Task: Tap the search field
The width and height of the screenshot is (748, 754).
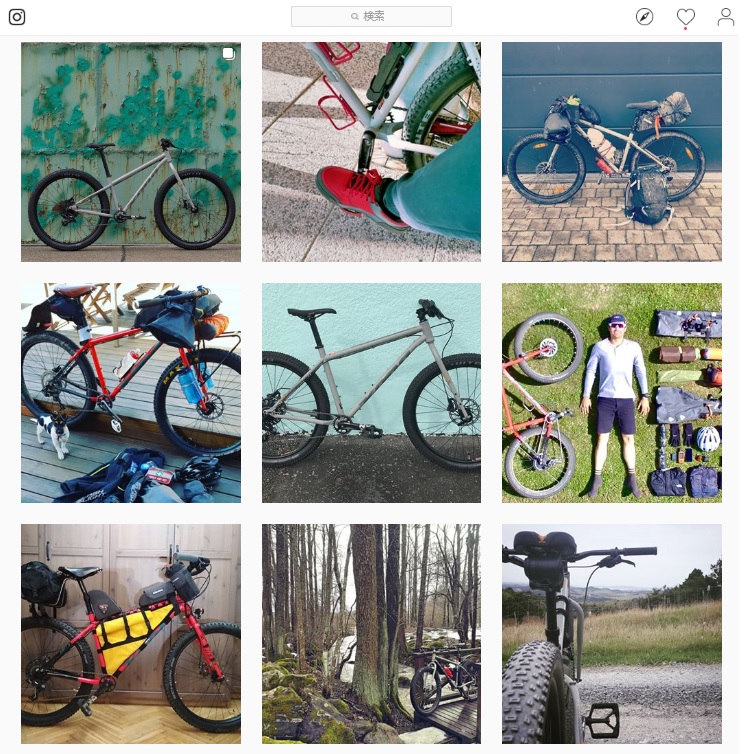Action: click(x=371, y=17)
